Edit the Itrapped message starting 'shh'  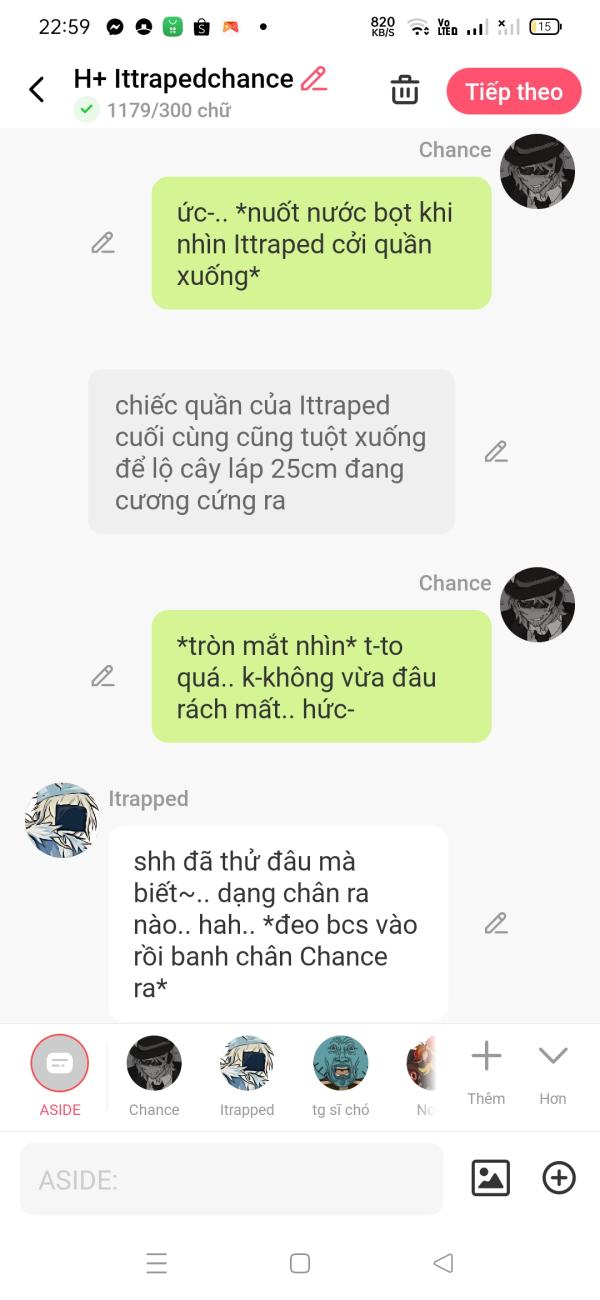(x=496, y=923)
